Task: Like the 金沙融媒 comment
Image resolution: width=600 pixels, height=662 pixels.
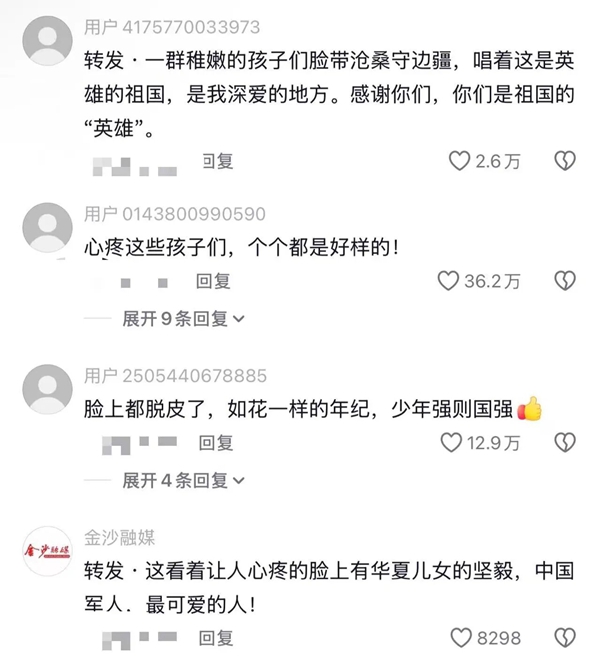Action: tap(461, 637)
